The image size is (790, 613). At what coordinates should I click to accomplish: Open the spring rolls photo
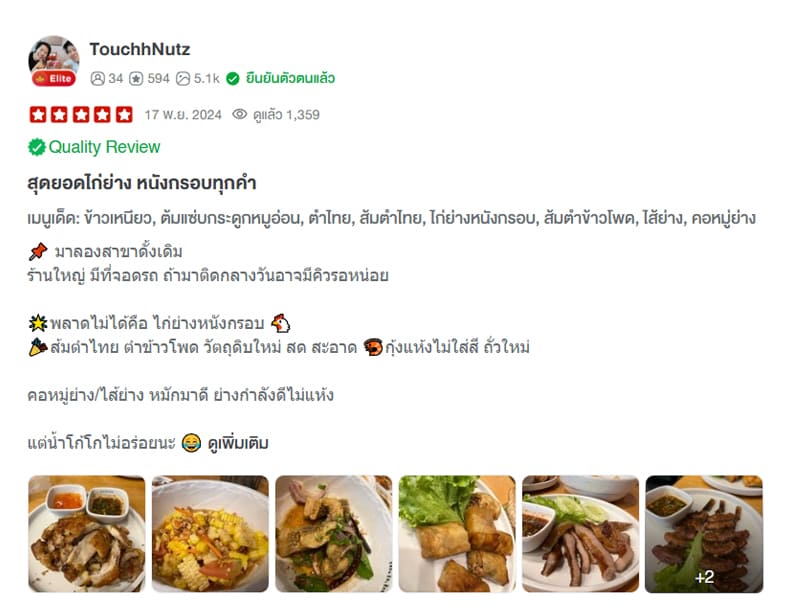click(x=457, y=533)
